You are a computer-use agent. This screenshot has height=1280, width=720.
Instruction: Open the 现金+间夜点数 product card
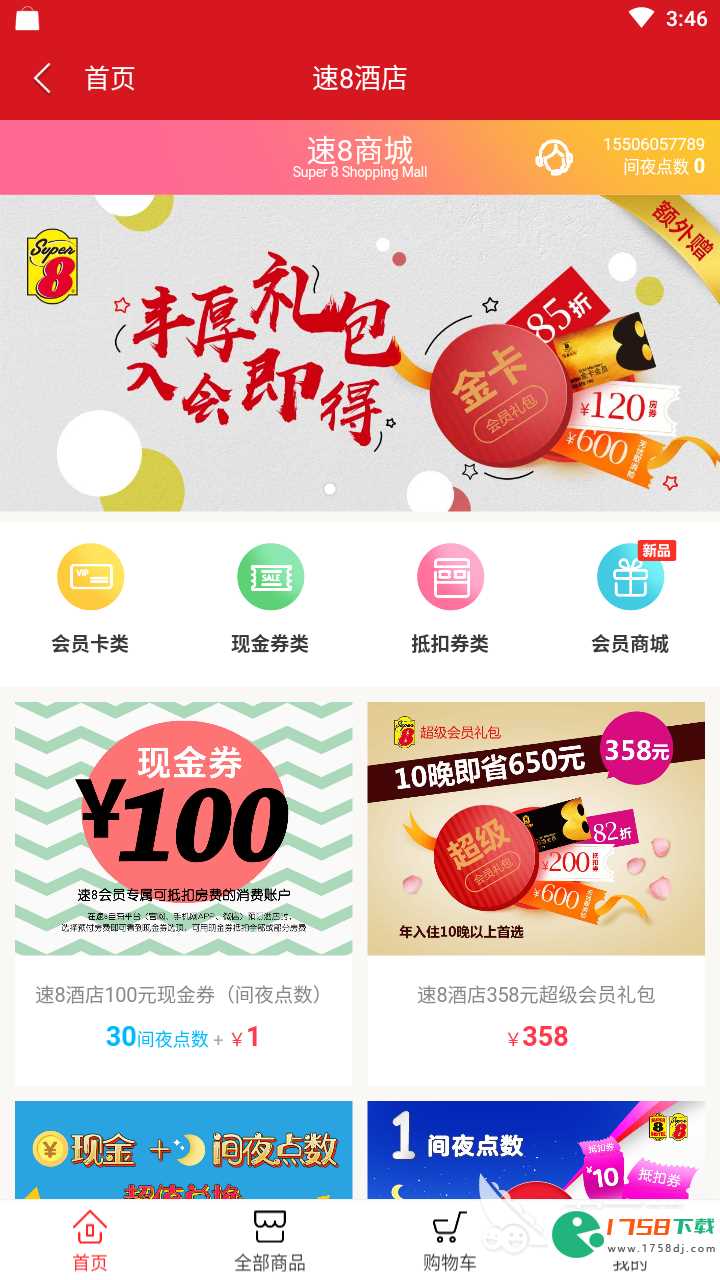[183, 1150]
